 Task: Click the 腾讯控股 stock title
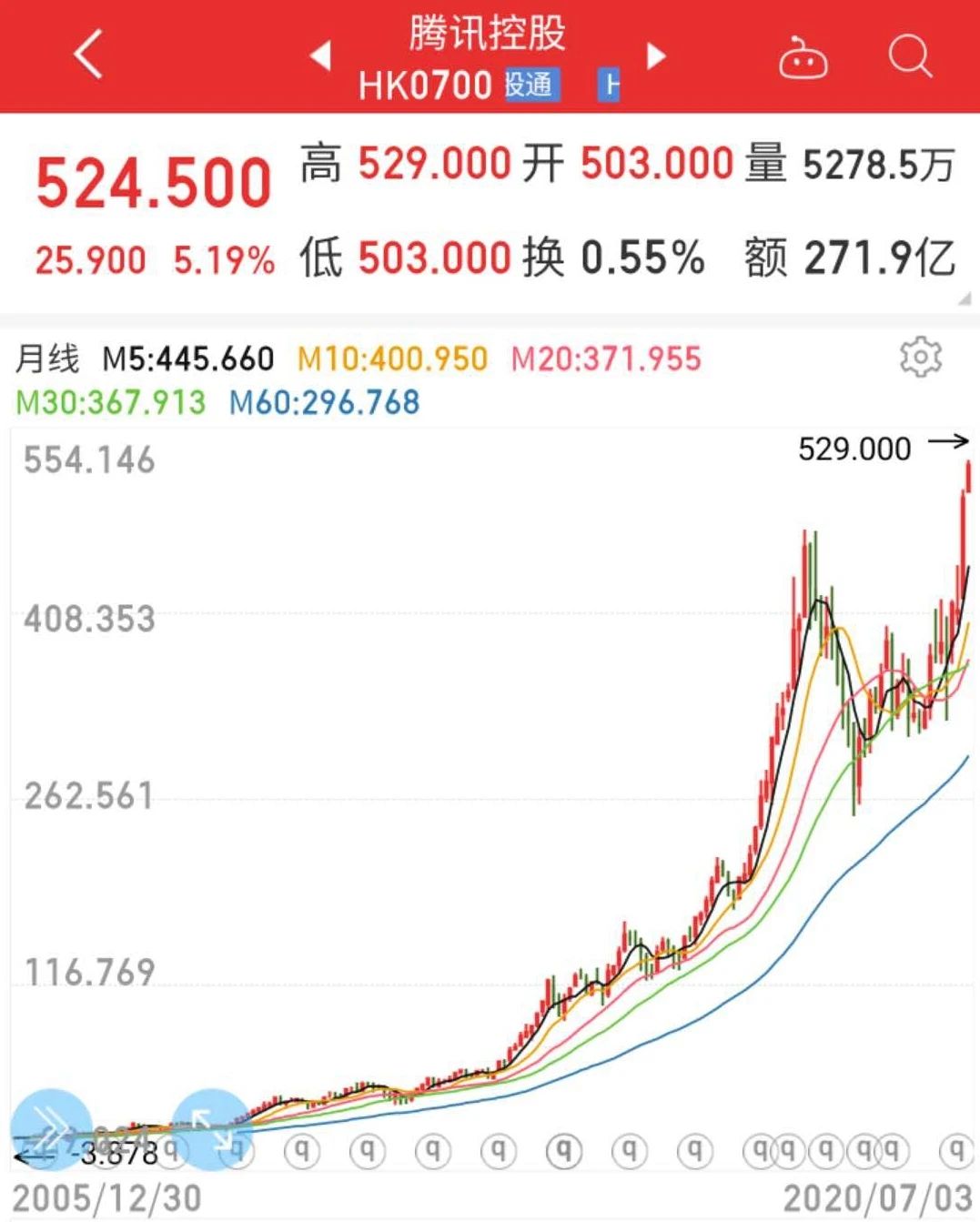(487, 35)
